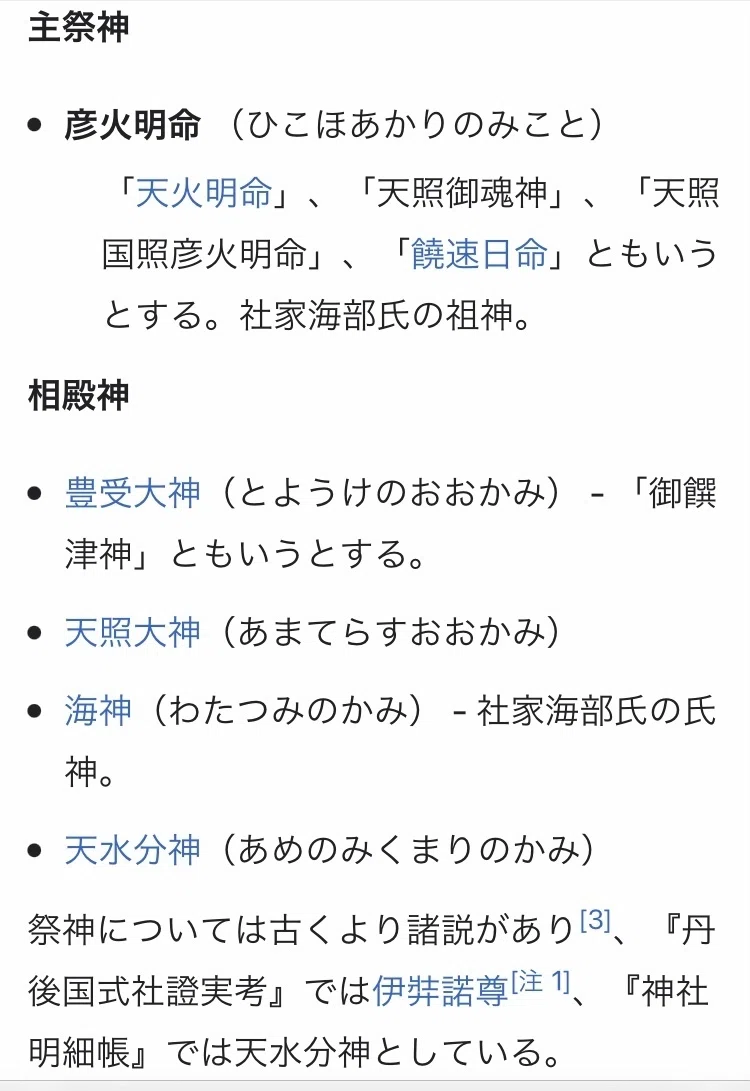Open the 饒速日命 link
This screenshot has width=750, height=1091.
coord(479,253)
